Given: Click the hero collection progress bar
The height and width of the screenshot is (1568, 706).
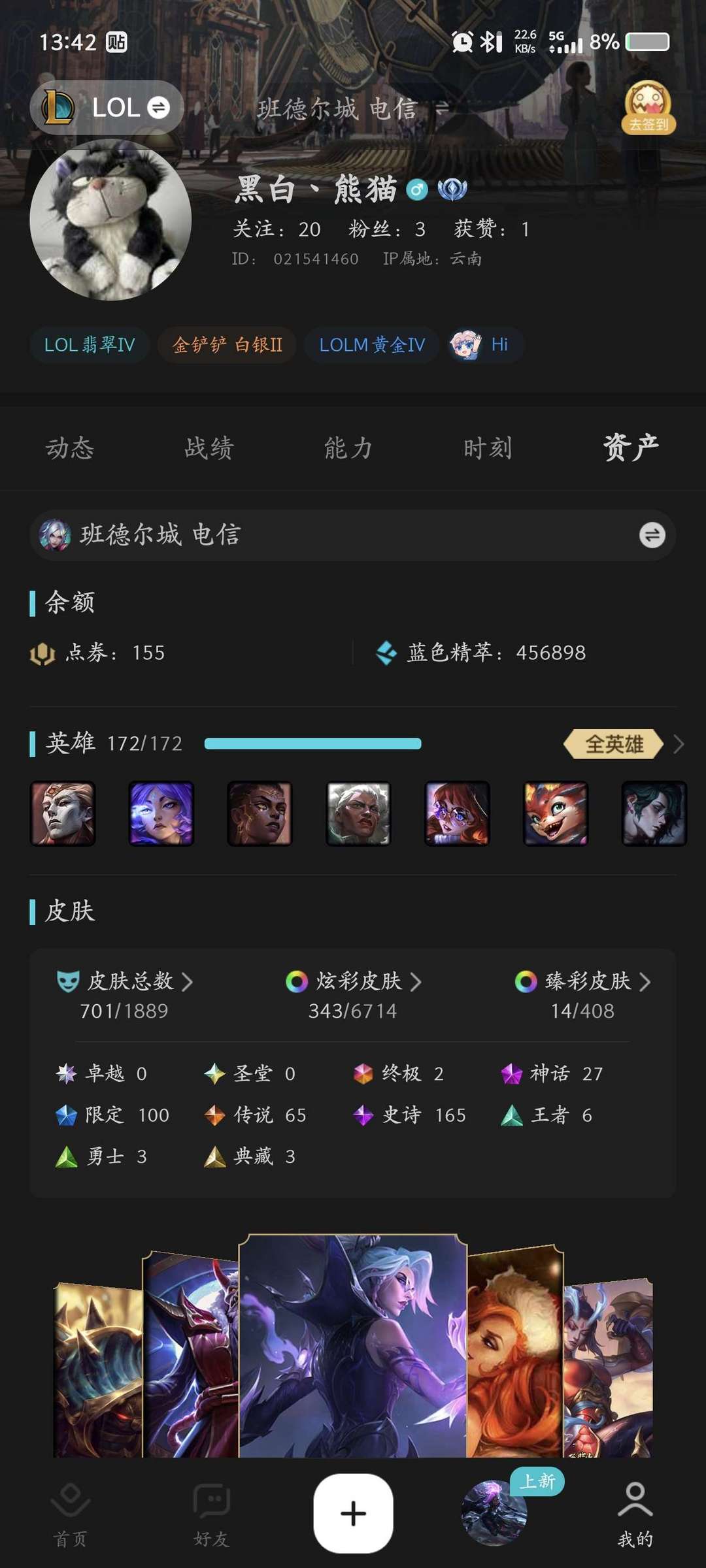Looking at the screenshot, I should [x=314, y=743].
